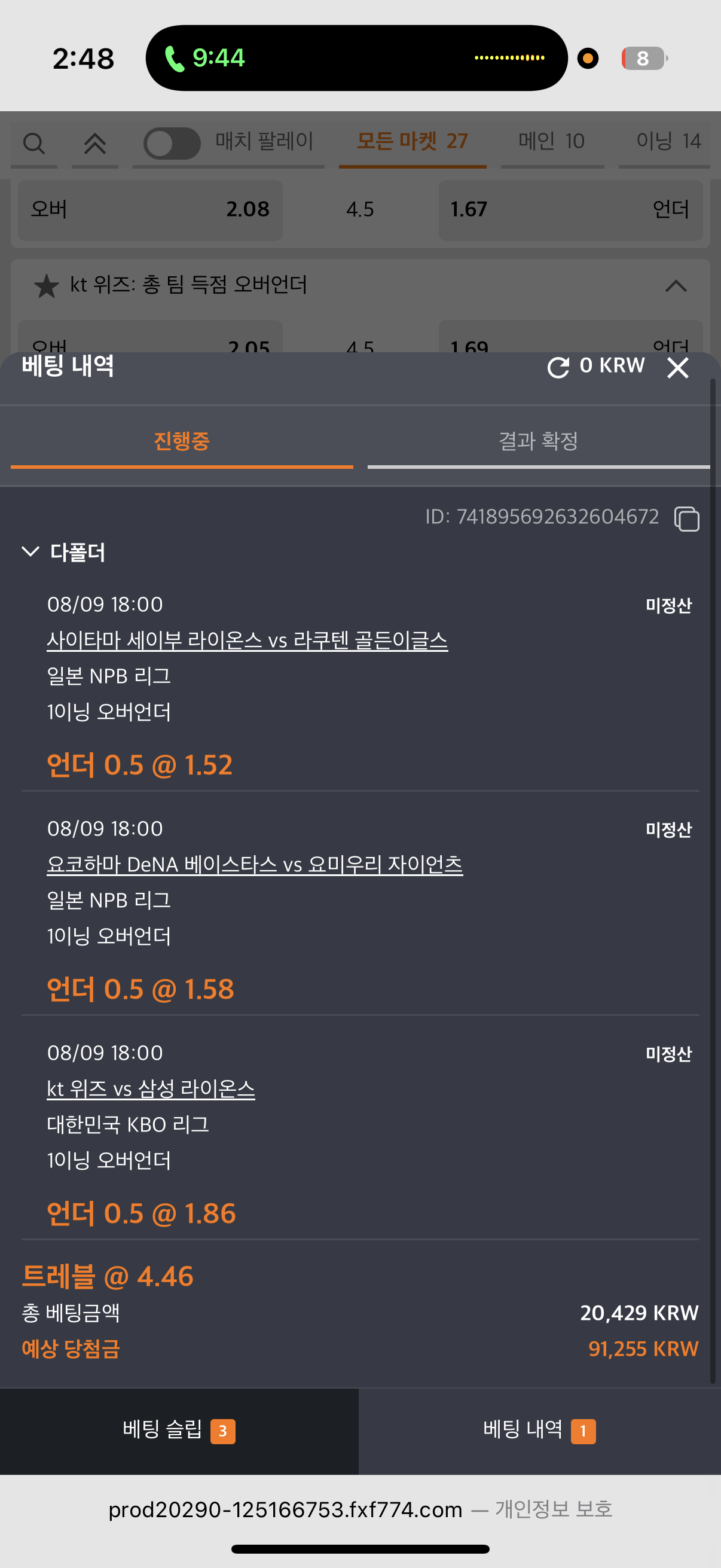The height and width of the screenshot is (1568, 721).
Task: Open 요코하마 DeNA 베이스타스 vs 요미우리 match
Action: pyautogui.click(x=254, y=864)
